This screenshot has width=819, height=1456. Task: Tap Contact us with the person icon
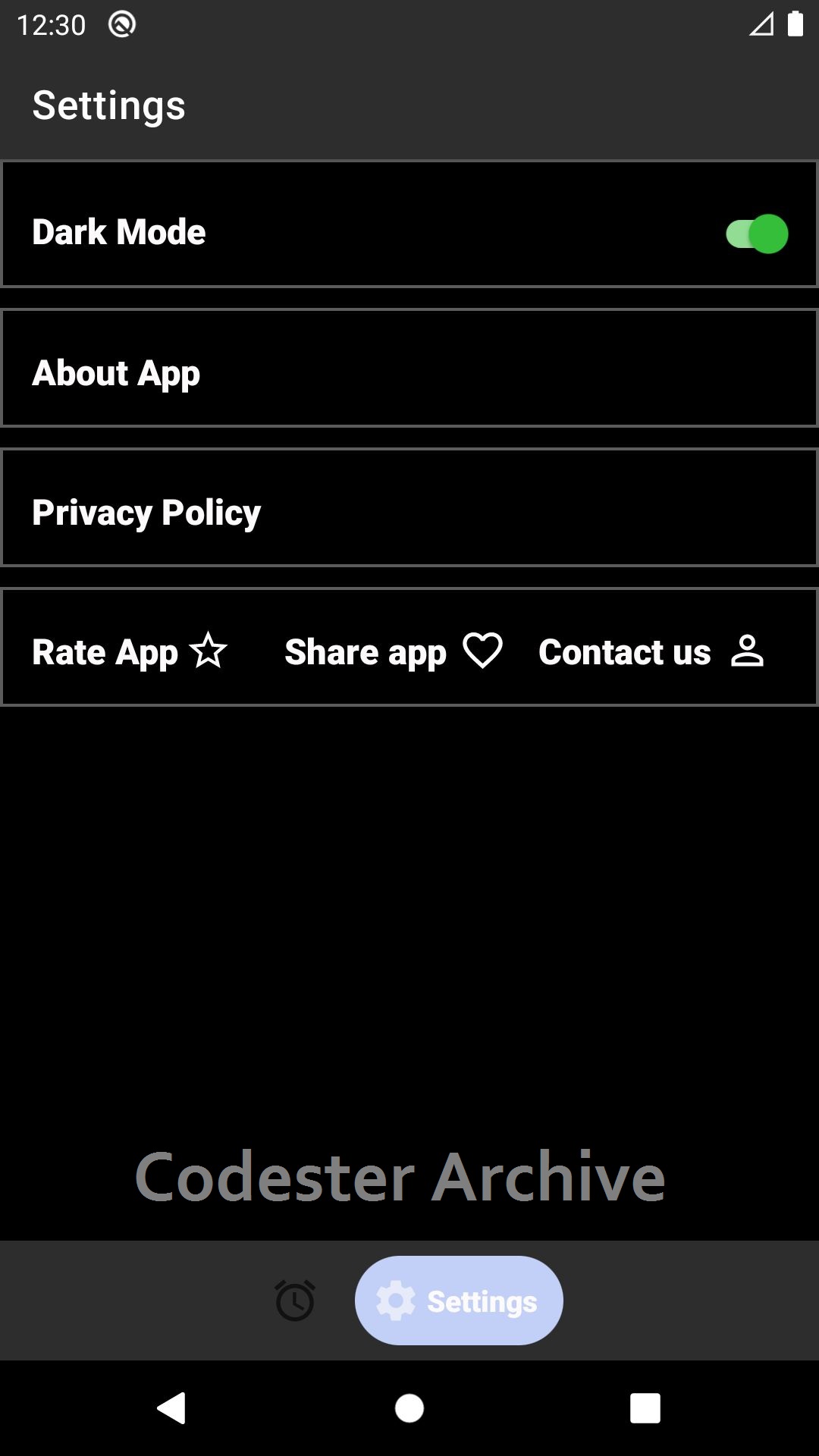tap(651, 651)
